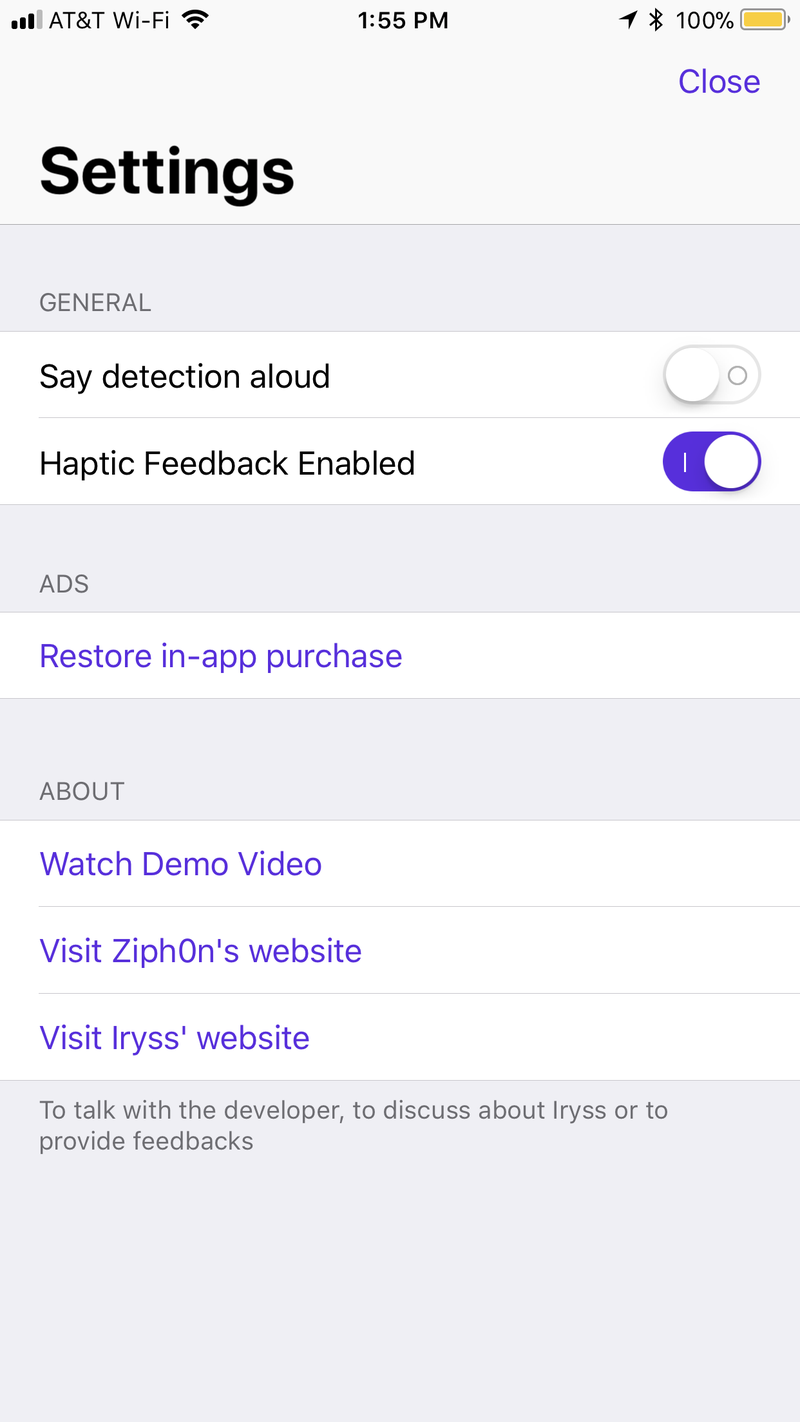This screenshot has width=800, height=1422.
Task: Visit Ziph0n's website
Action: [x=201, y=951]
